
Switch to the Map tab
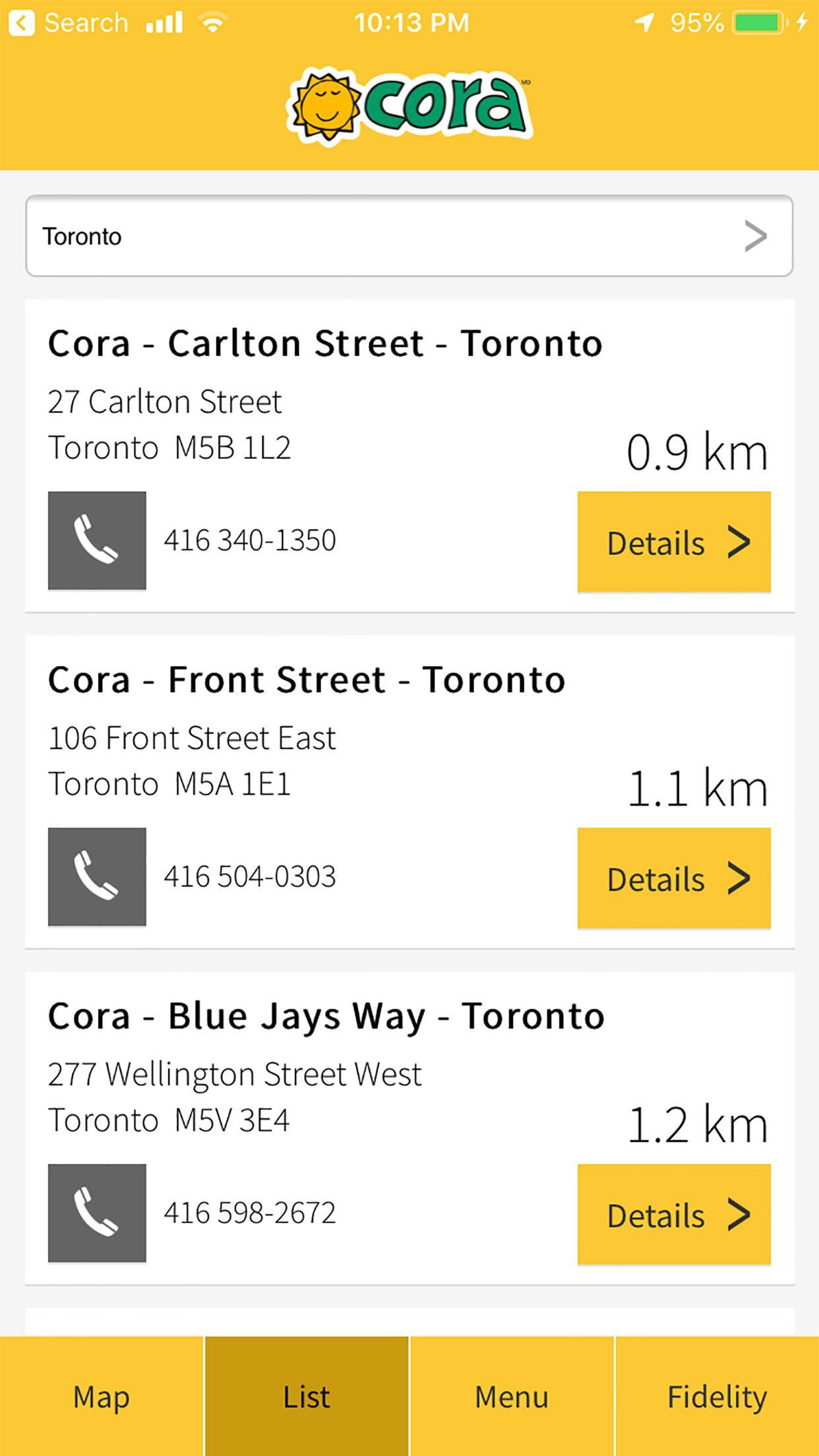coord(102,1396)
